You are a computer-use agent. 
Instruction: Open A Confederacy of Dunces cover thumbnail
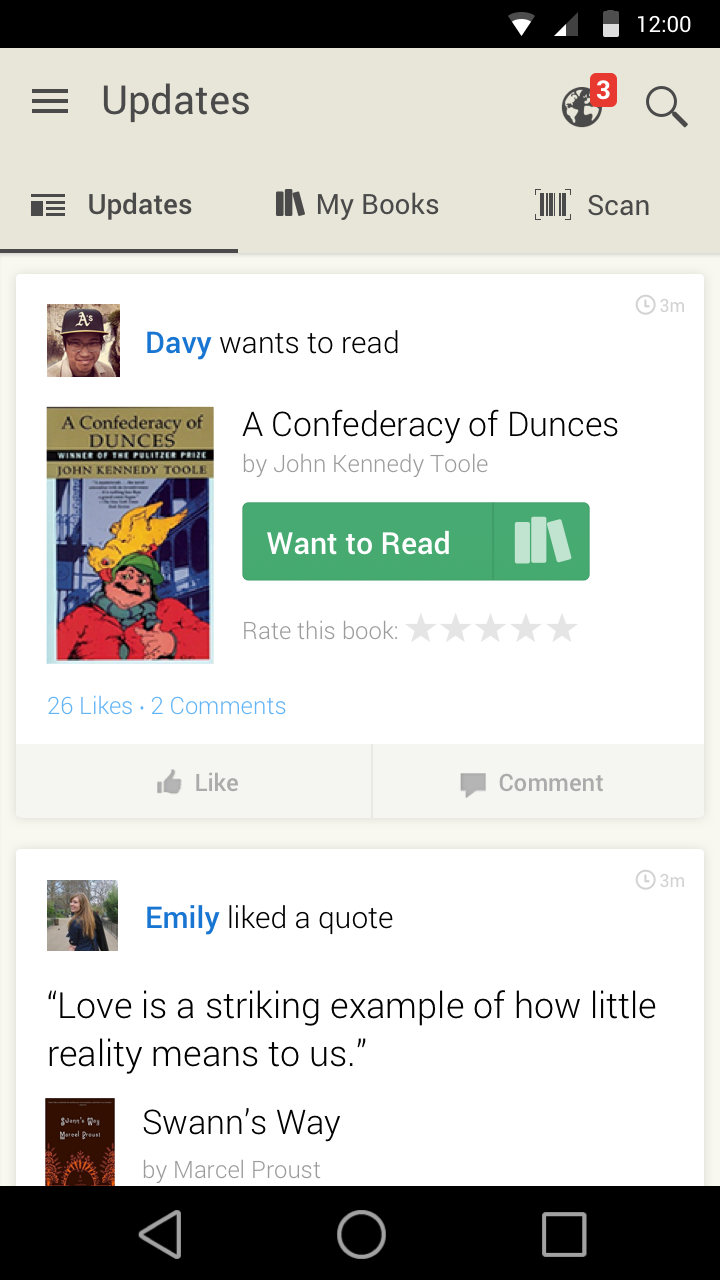(x=129, y=534)
